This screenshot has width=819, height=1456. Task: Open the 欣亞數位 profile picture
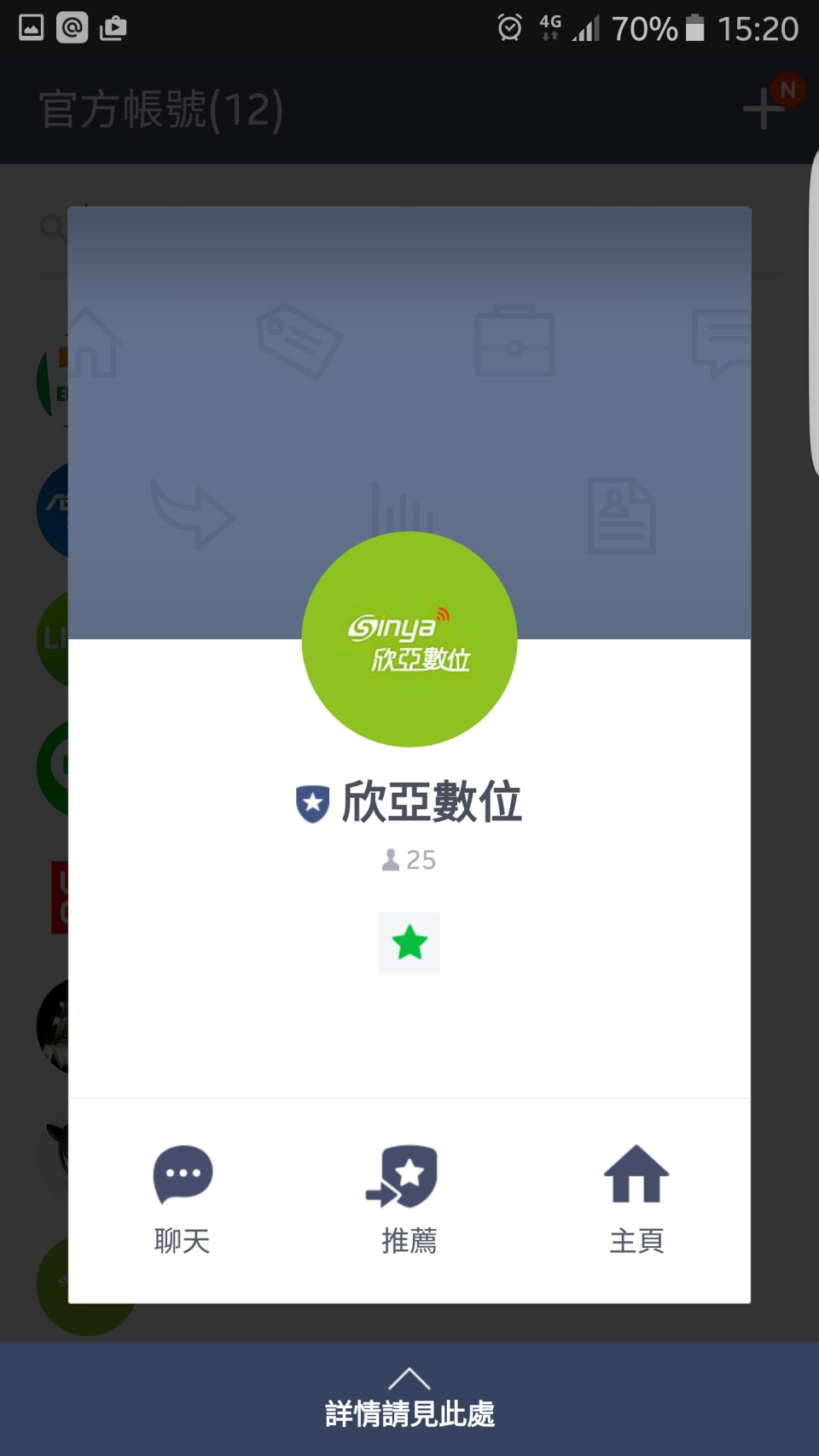tap(409, 639)
